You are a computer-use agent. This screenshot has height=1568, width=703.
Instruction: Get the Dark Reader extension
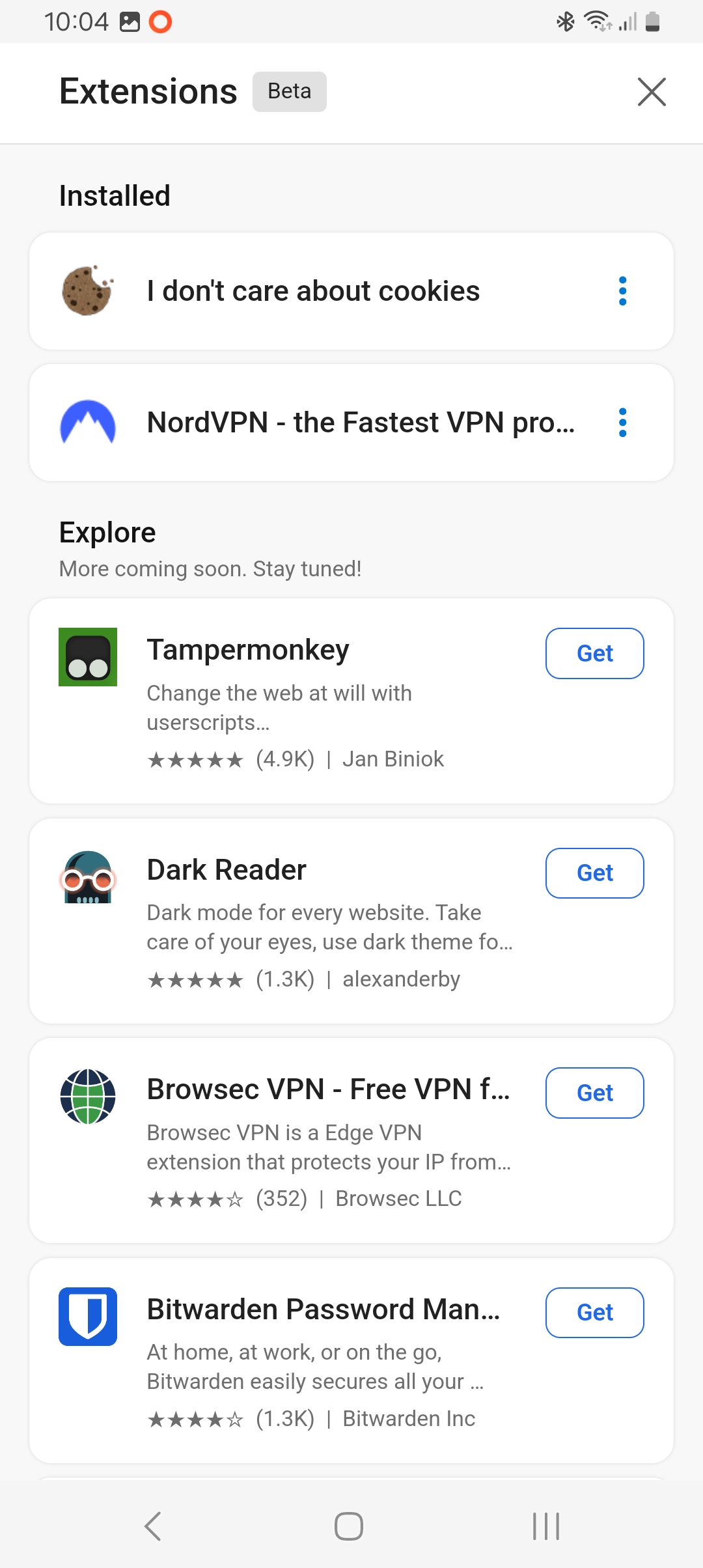pos(595,873)
